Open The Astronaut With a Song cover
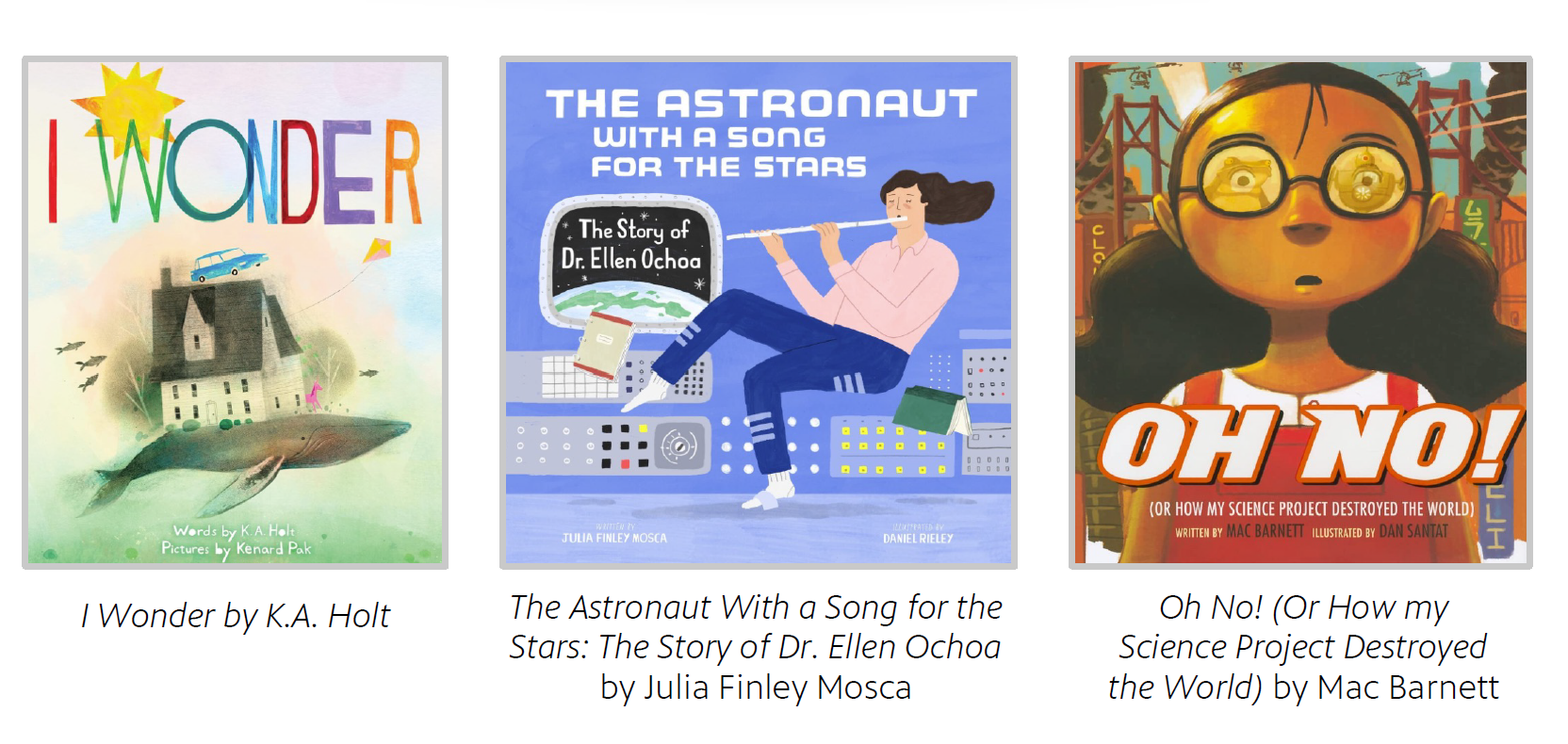Image resolution: width=1568 pixels, height=744 pixels. coord(758,313)
